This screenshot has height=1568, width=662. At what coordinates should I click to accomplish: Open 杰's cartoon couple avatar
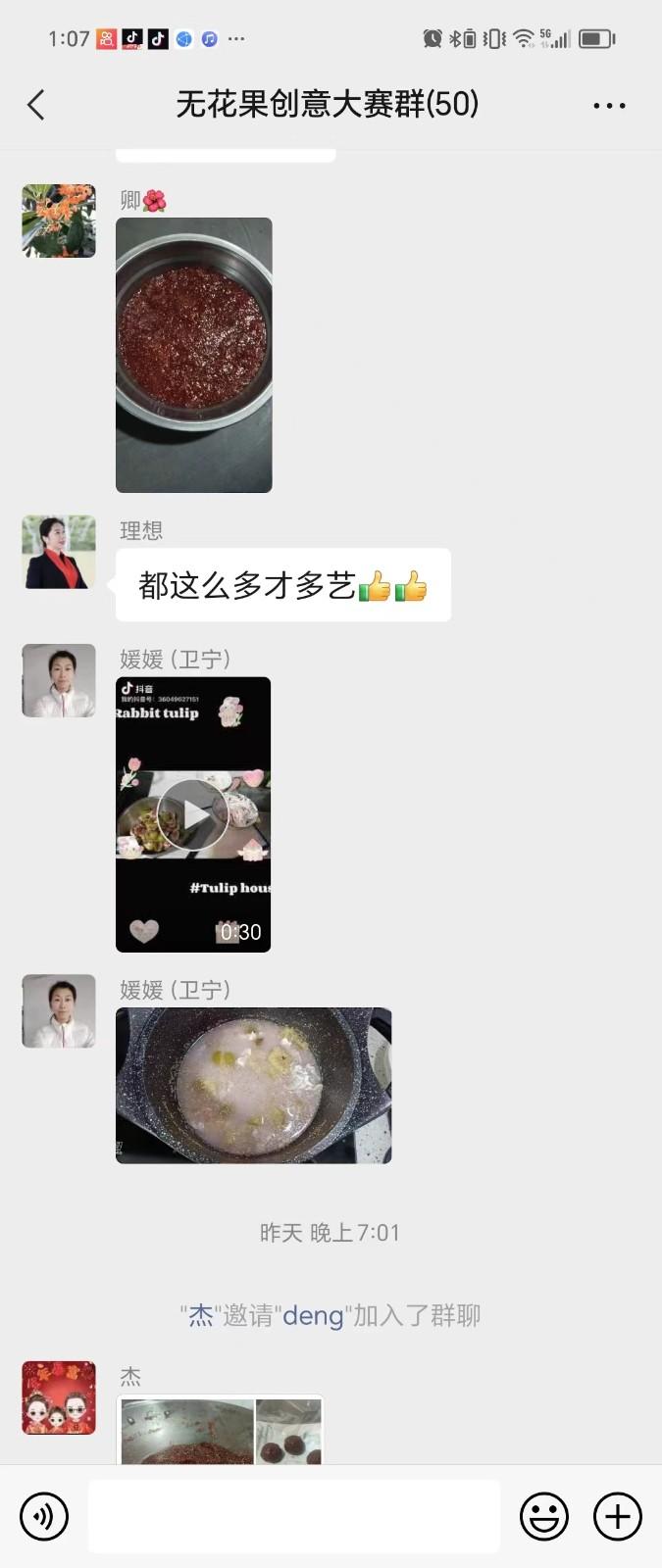click(x=59, y=1397)
